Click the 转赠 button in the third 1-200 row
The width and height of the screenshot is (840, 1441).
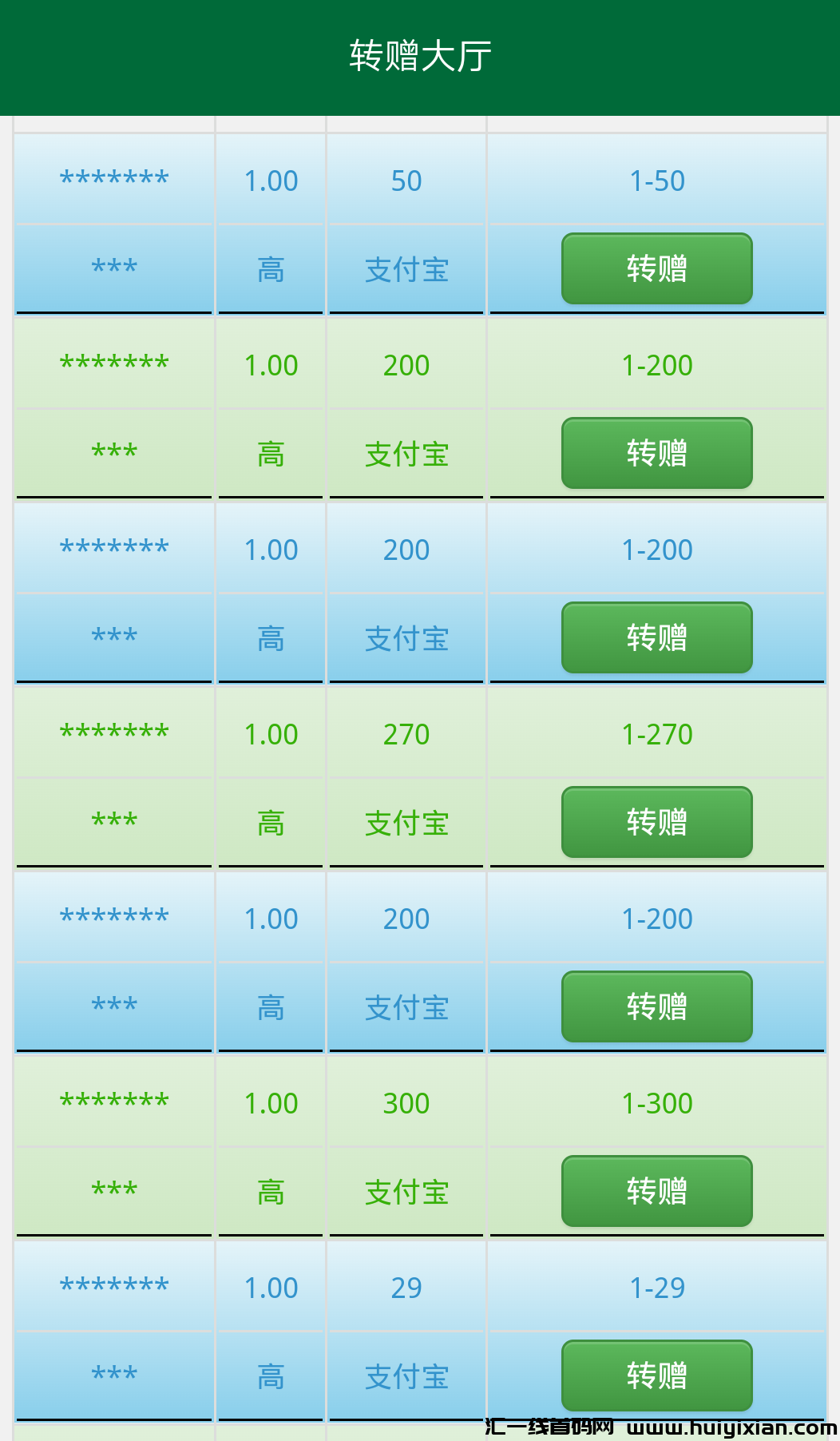tap(656, 1007)
